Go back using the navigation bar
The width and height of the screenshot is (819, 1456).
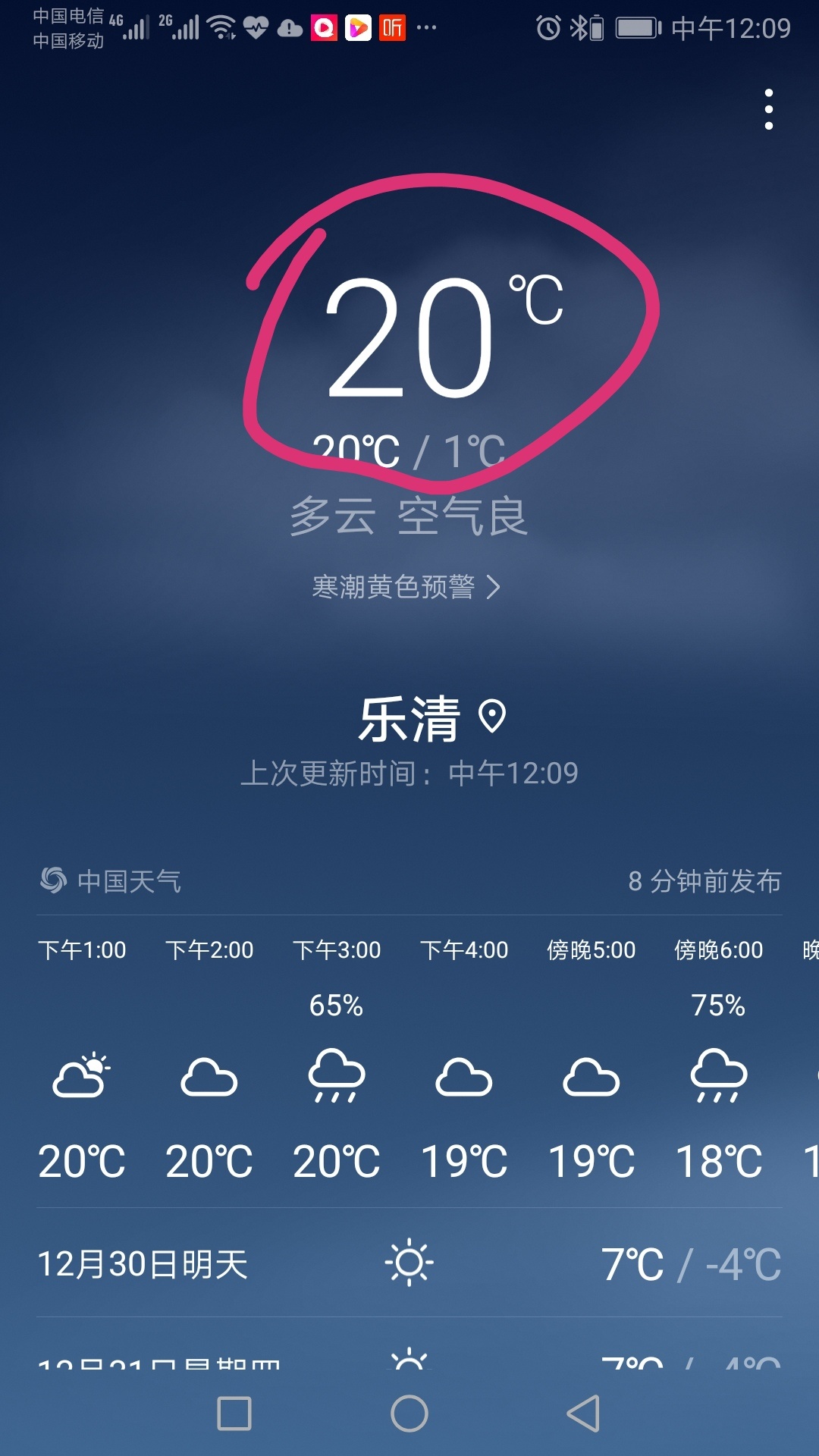pos(583,1414)
